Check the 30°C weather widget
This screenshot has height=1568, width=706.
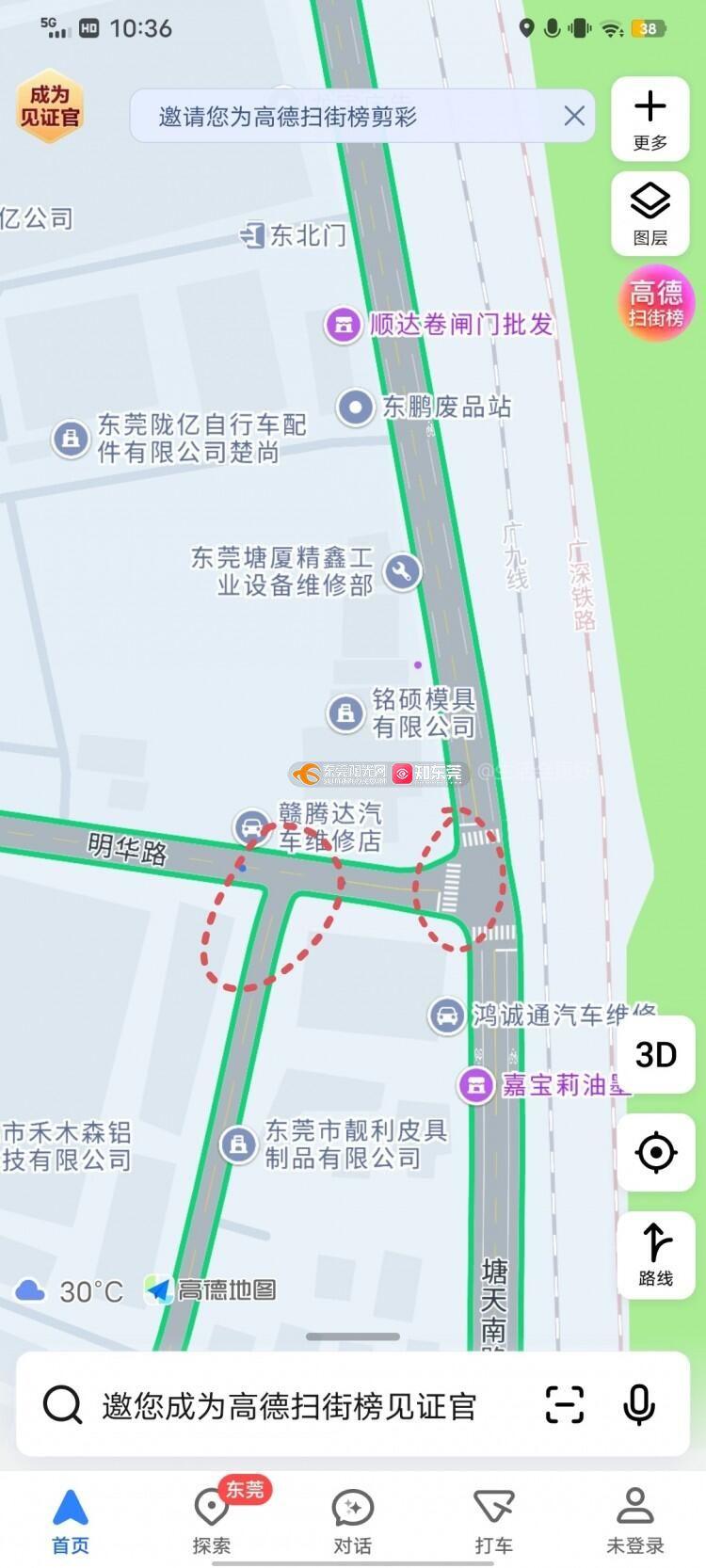(x=70, y=1290)
